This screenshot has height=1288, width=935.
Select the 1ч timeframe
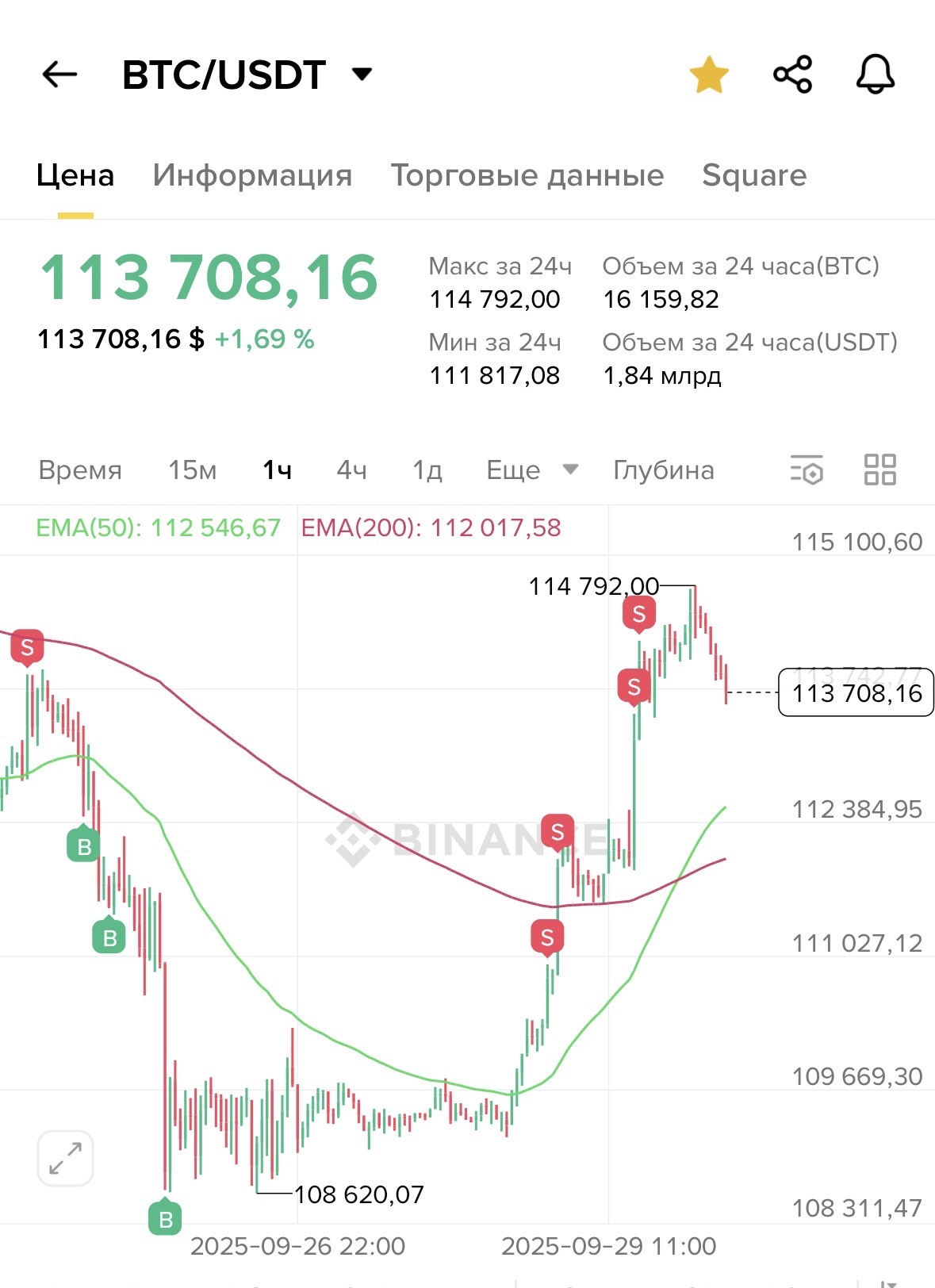click(277, 470)
